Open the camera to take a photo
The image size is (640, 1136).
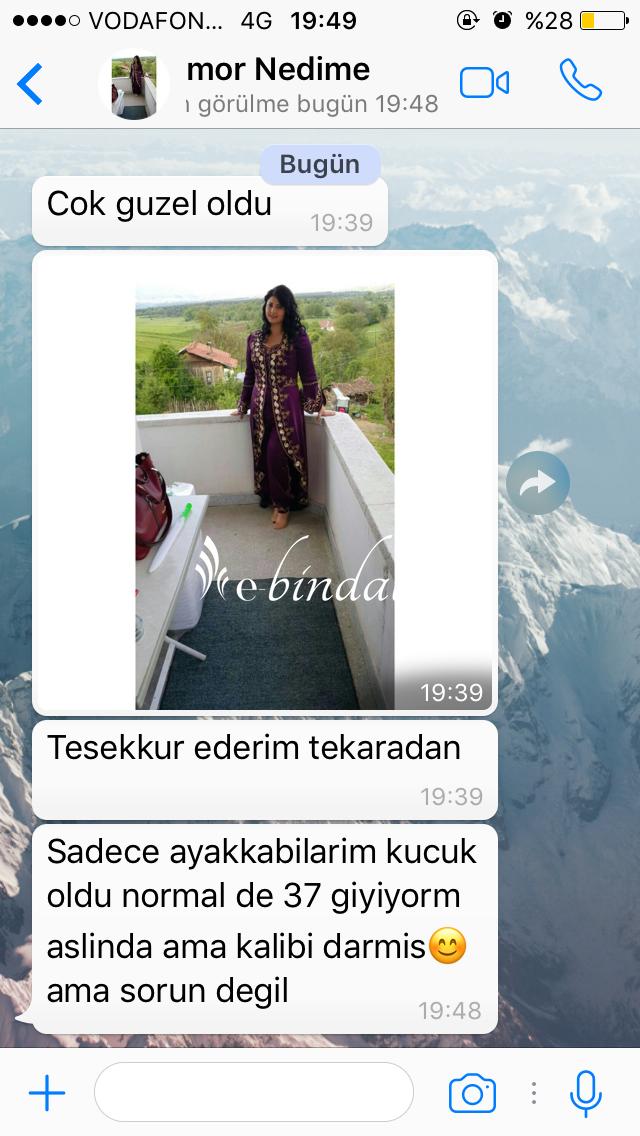click(473, 1093)
